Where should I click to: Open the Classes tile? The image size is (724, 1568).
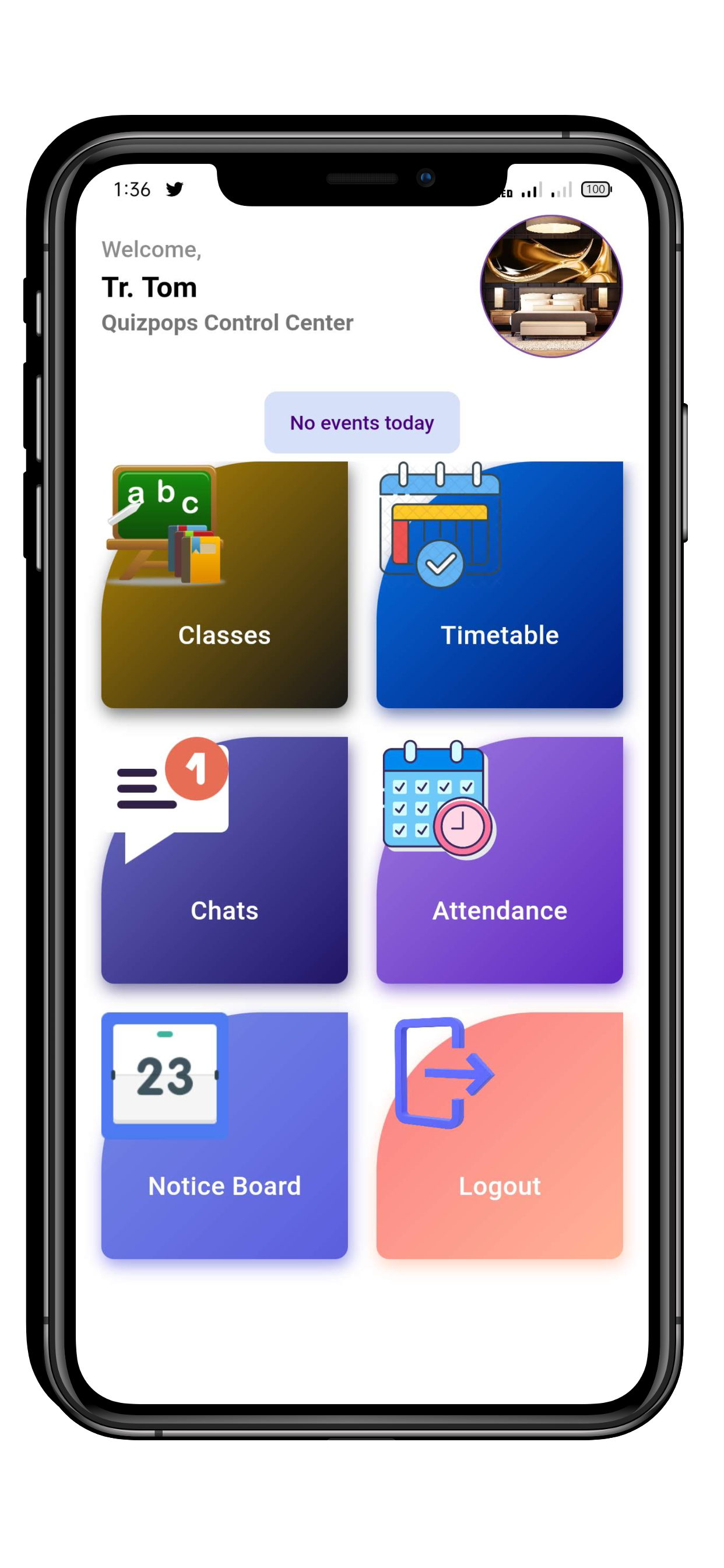pos(224,584)
